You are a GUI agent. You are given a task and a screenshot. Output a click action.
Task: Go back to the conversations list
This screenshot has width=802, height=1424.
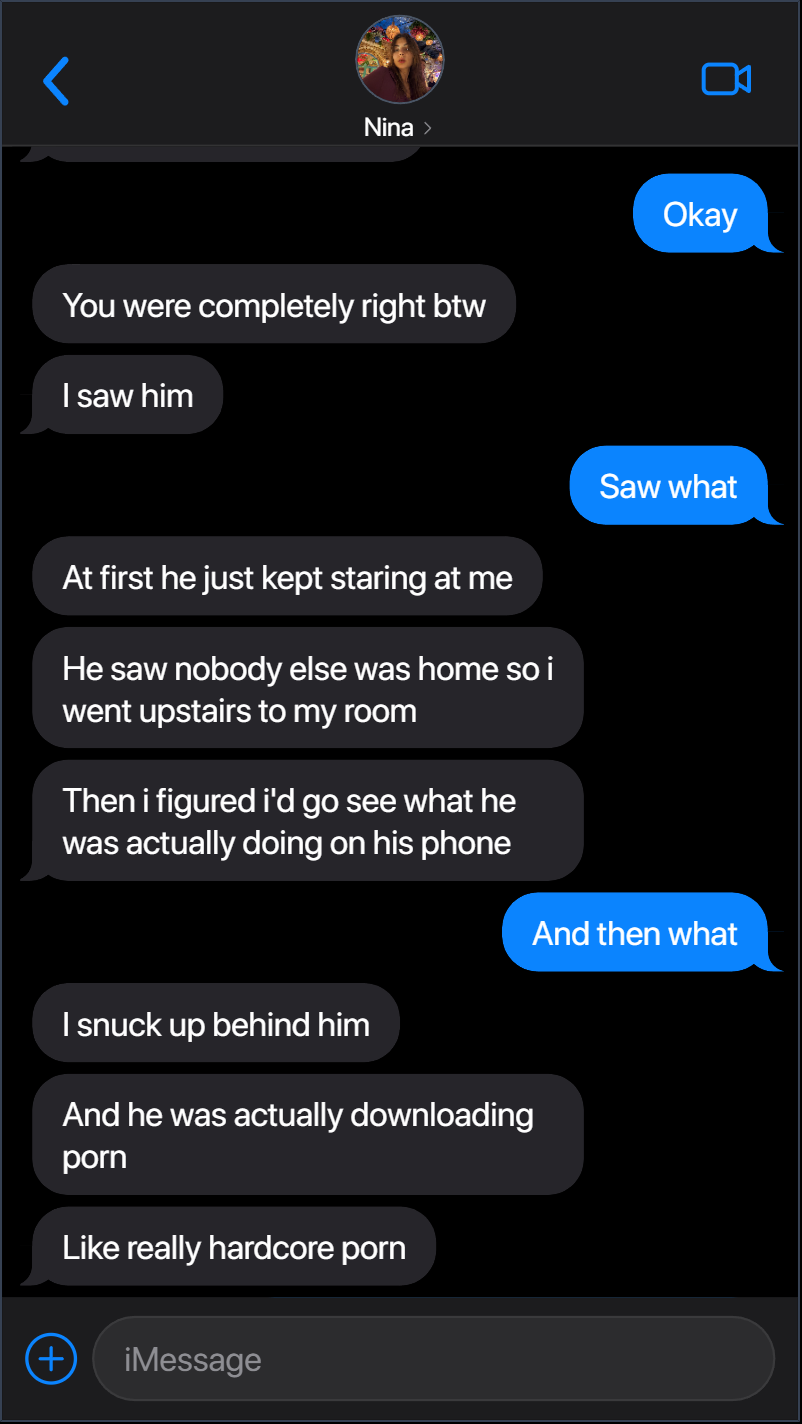click(56, 81)
